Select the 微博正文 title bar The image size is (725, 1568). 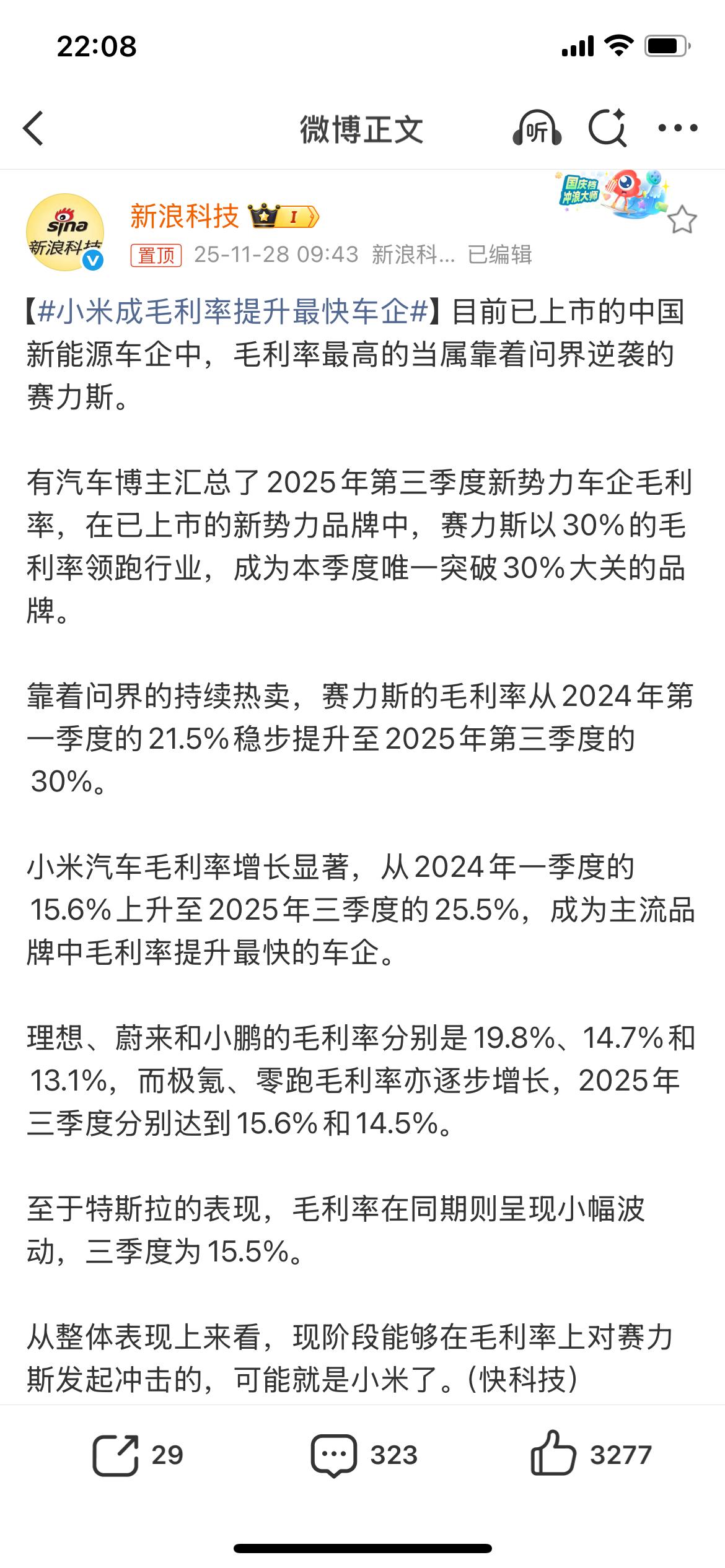point(362,128)
